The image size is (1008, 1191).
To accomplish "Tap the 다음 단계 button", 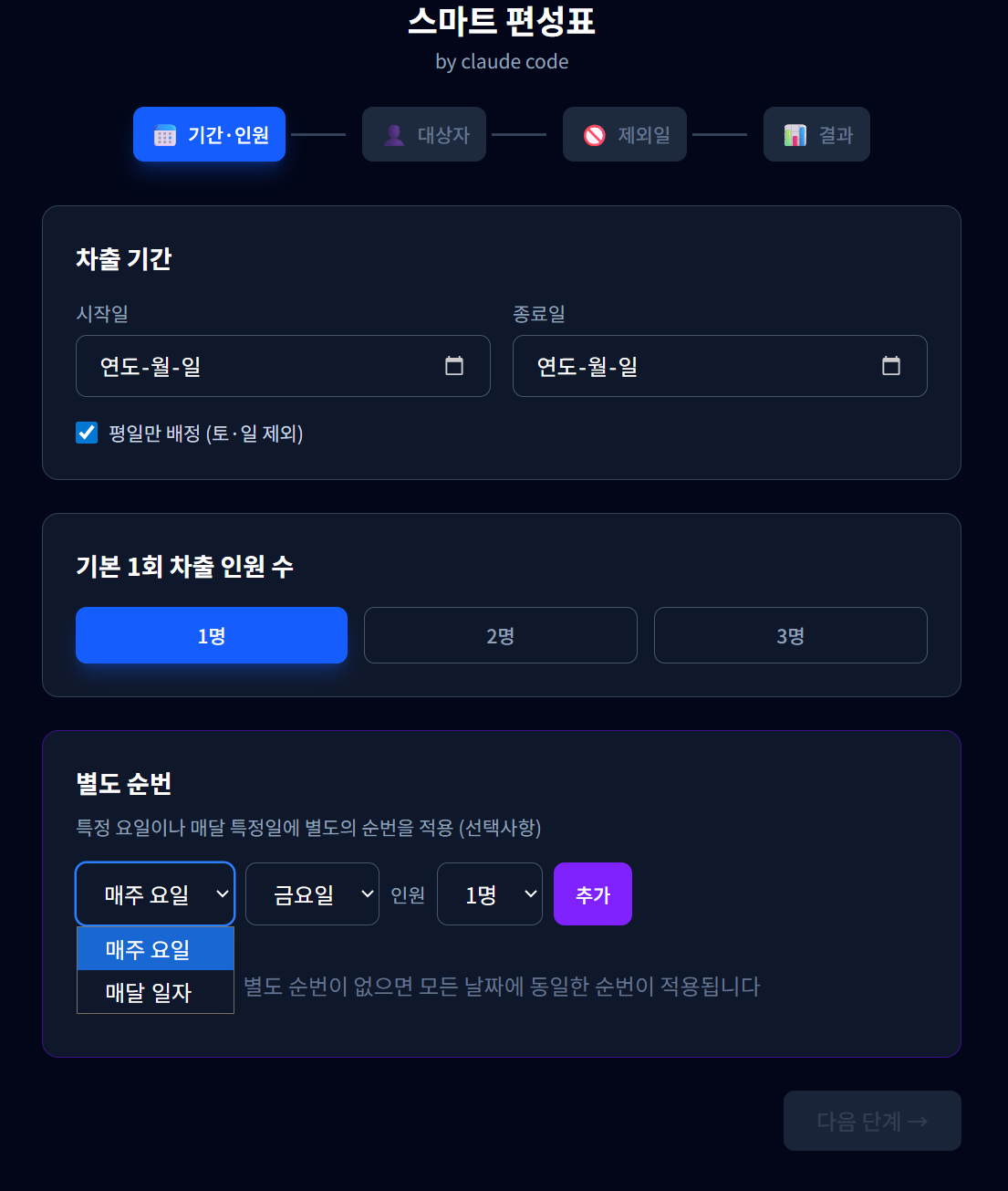I will coord(872,1121).
